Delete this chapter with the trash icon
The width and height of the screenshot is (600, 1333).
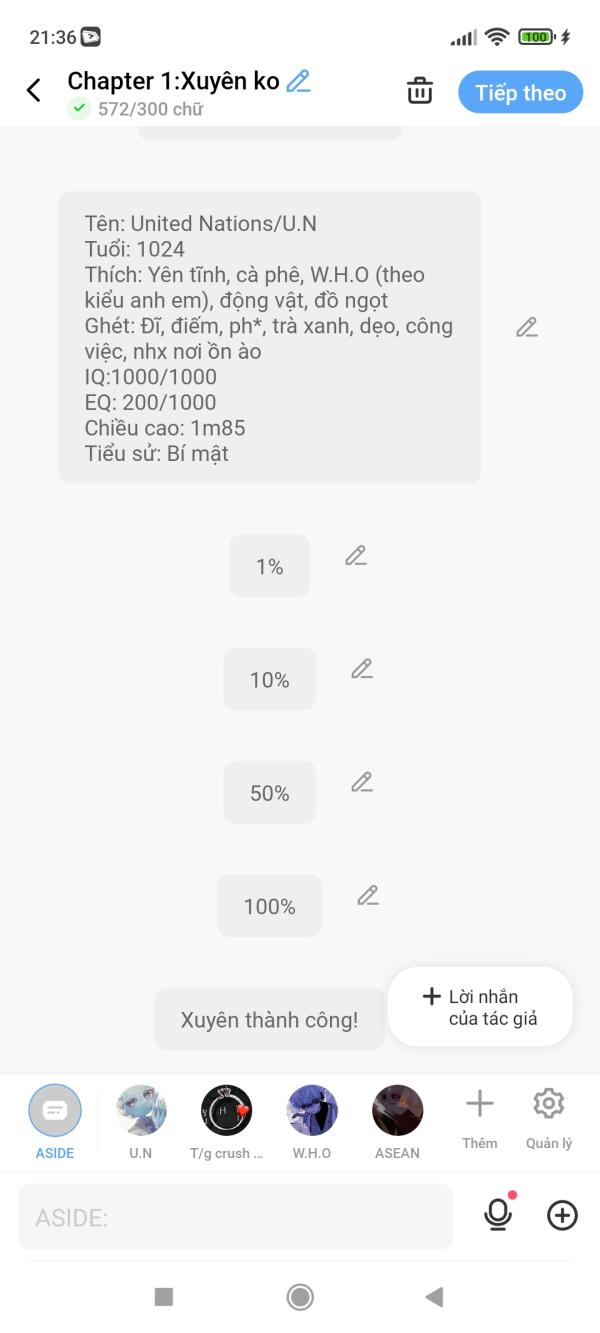coord(420,91)
